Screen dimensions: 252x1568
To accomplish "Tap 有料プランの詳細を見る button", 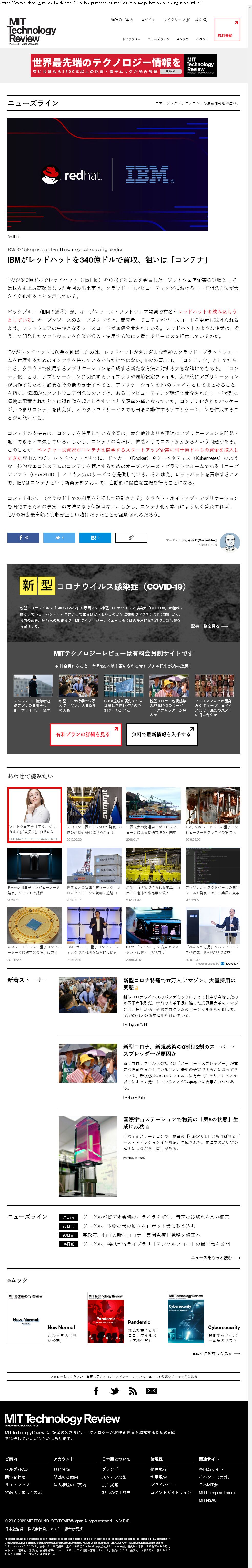I will [x=85, y=735].
